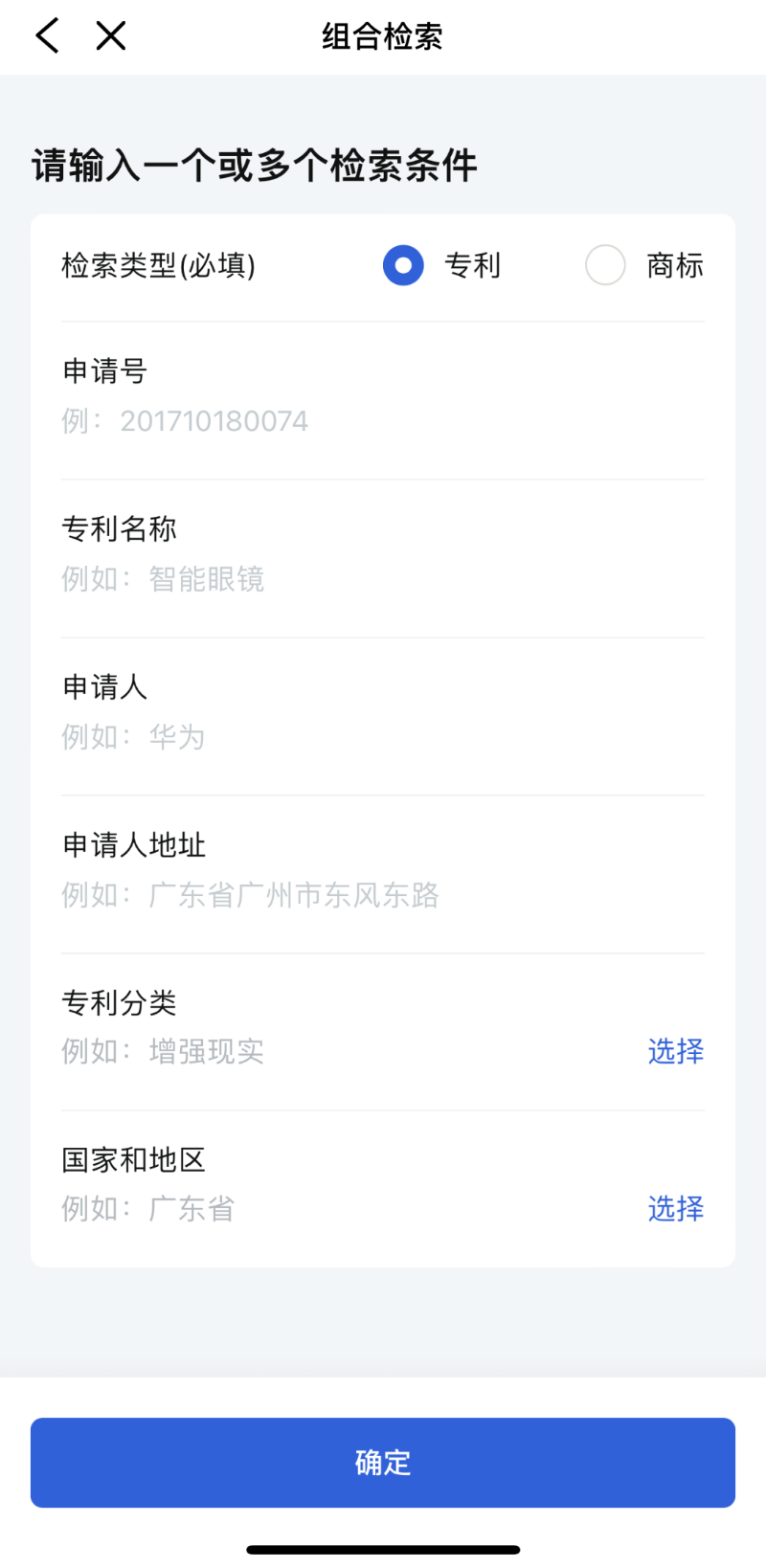Open the 专利分类 selection via 选择 link
The image size is (766, 1568).
click(x=675, y=1051)
